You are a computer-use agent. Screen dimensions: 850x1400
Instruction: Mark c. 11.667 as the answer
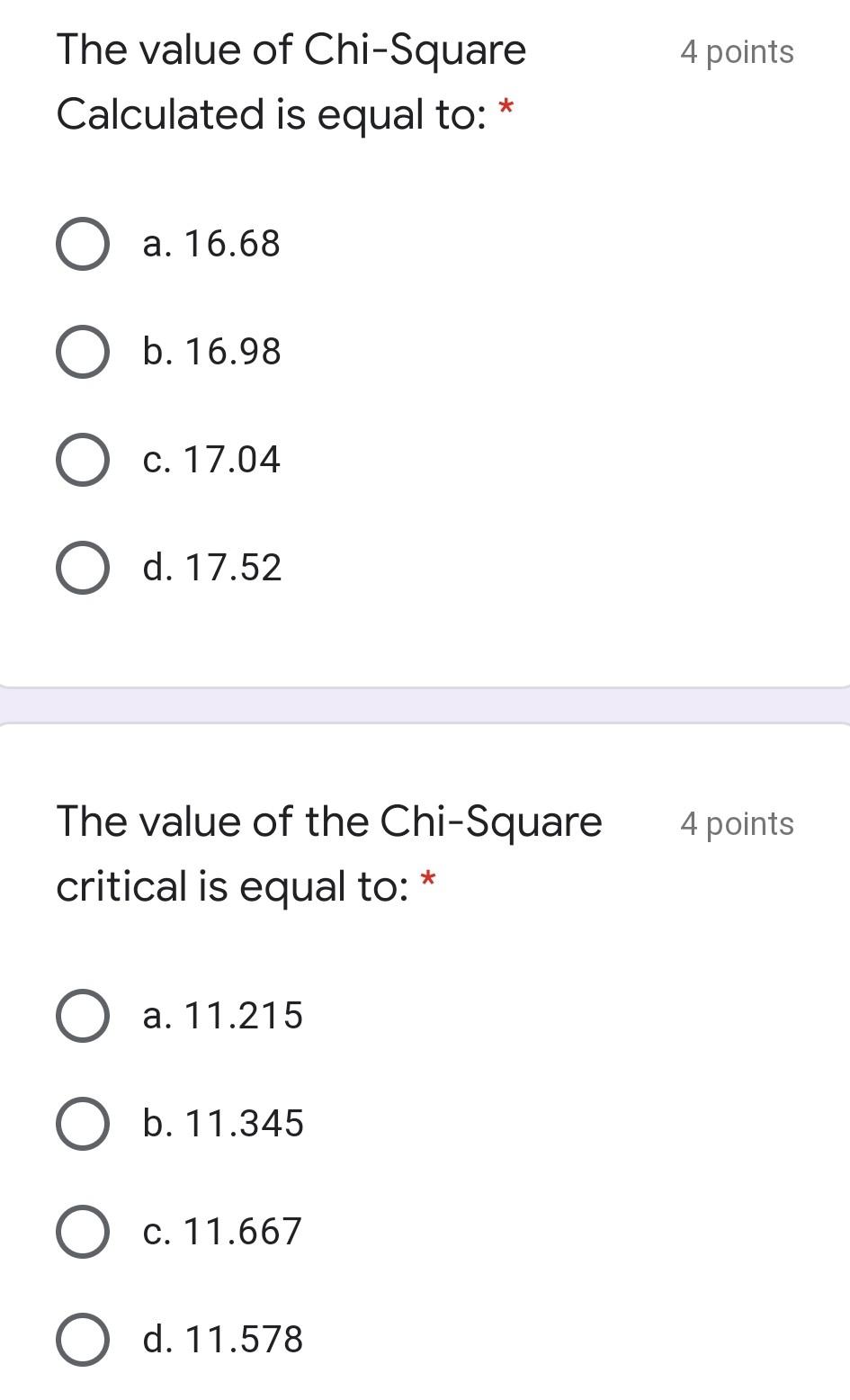coord(83,1232)
